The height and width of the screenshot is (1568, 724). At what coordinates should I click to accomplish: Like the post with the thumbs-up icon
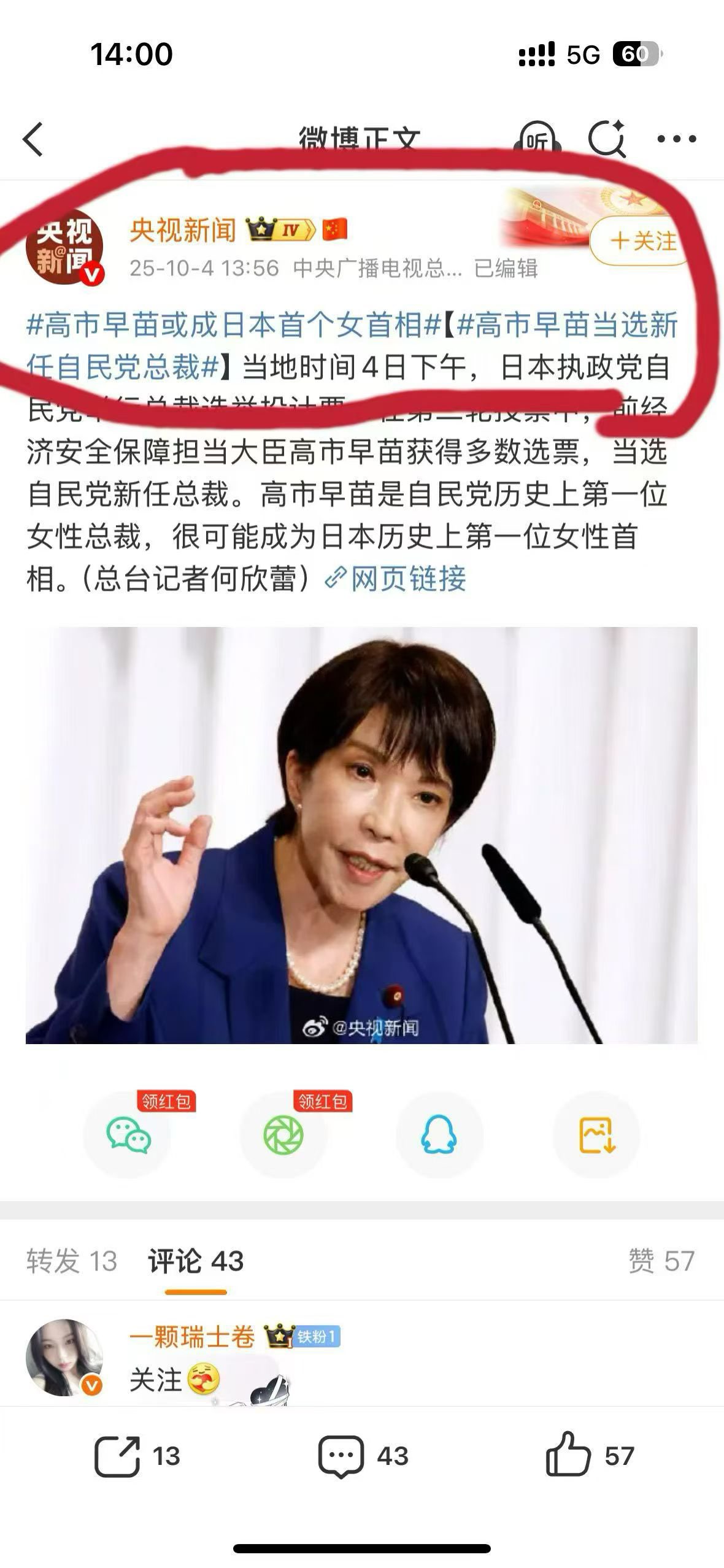[x=589, y=1456]
